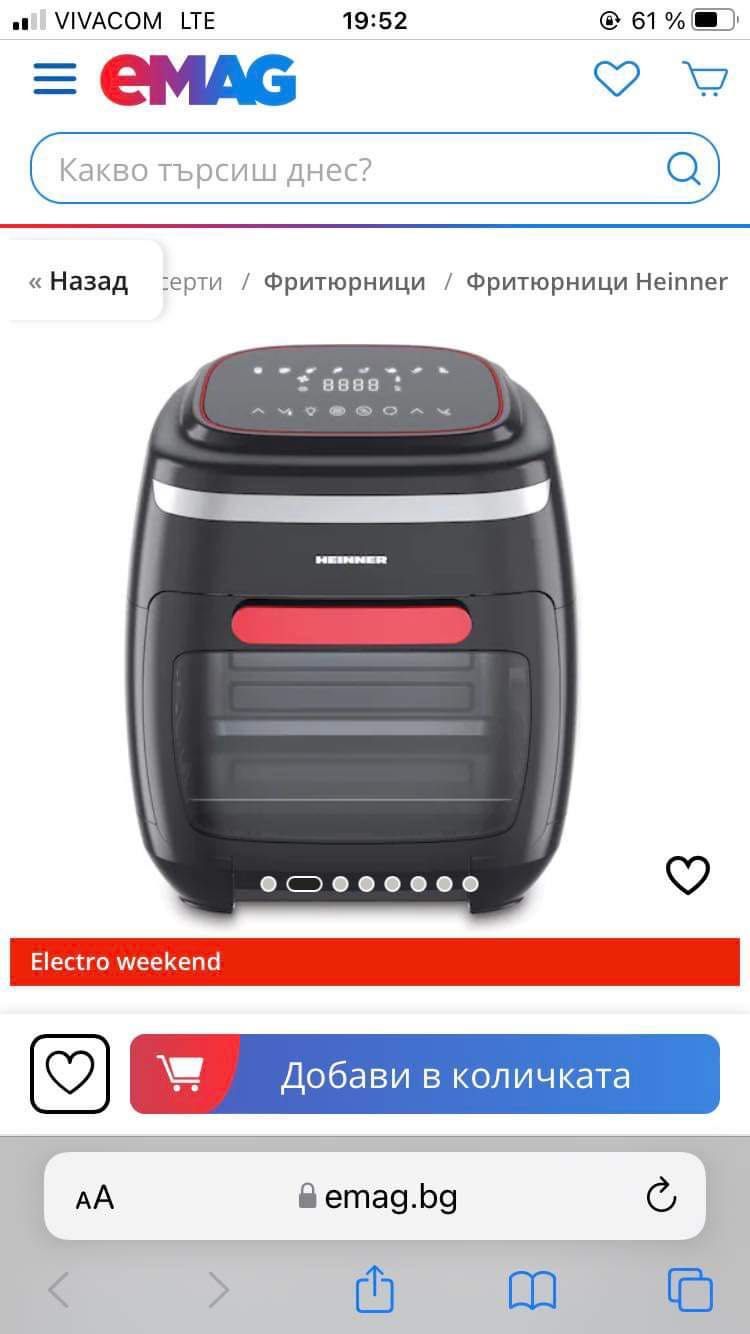This screenshot has width=750, height=1334.
Task: Open Safari bookmarks
Action: [532, 1290]
